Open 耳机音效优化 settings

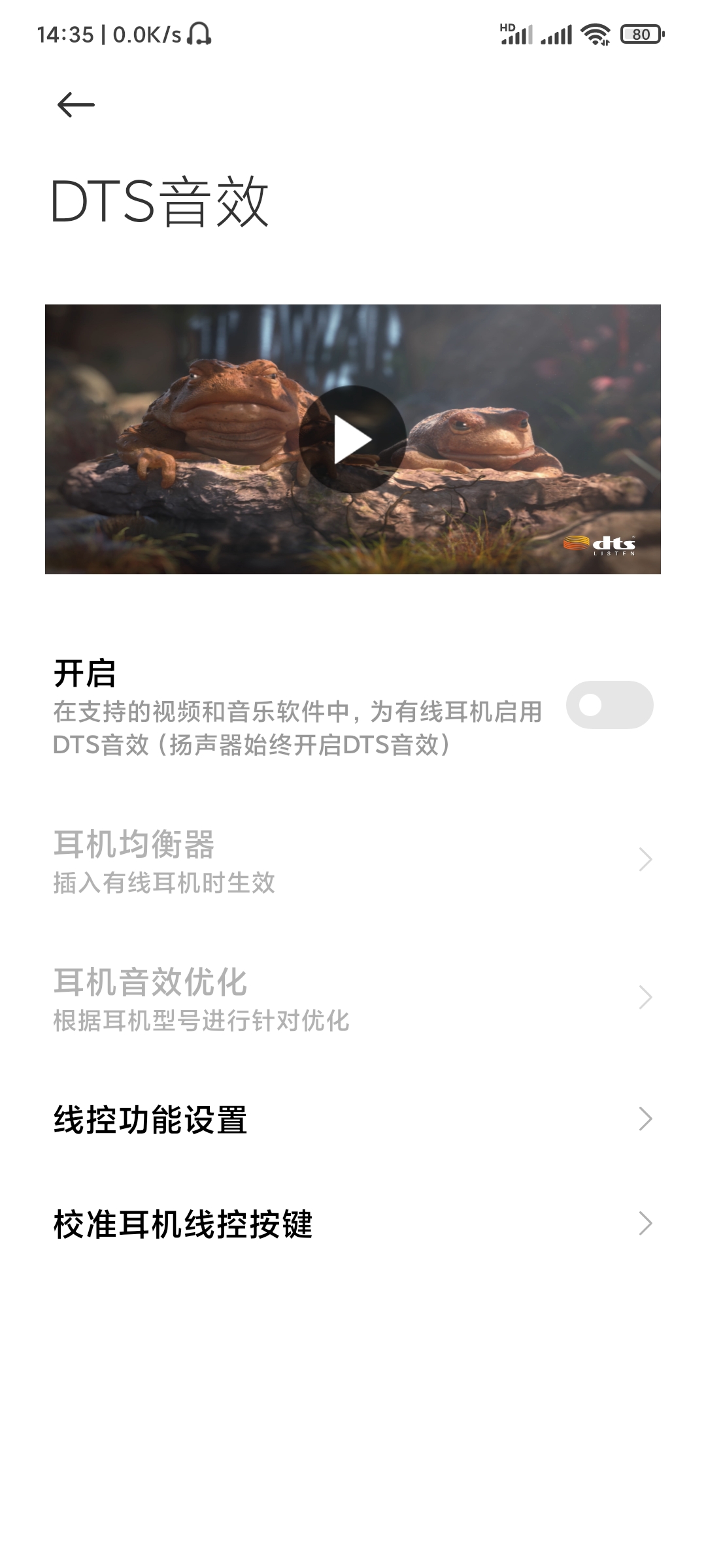pos(353,998)
